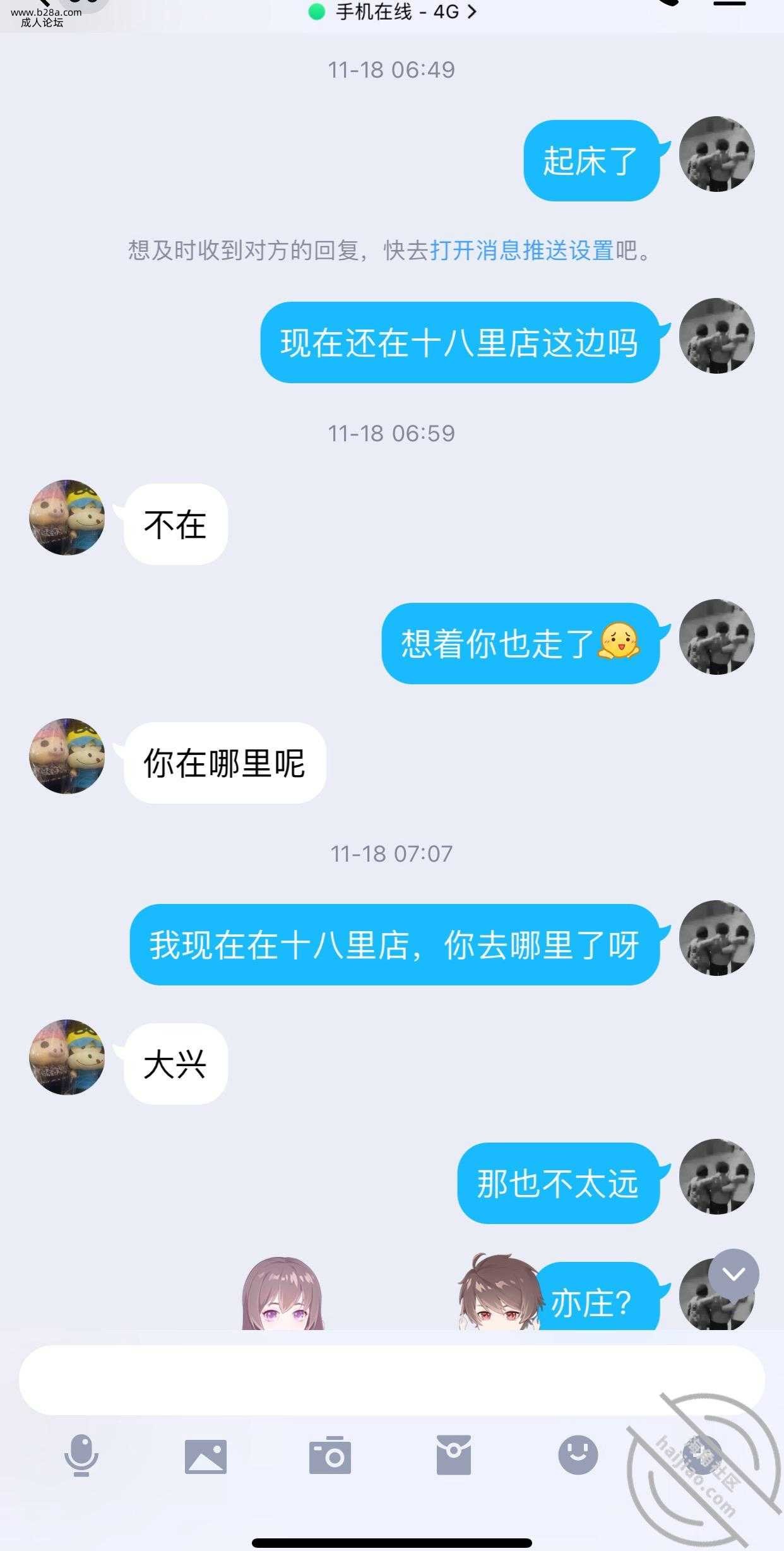Tap the message input field
The image size is (784, 1551).
coord(391,1380)
